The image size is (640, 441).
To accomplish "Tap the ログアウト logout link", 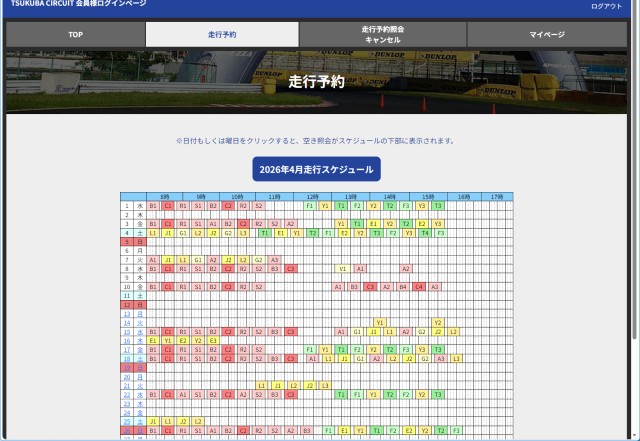I will pos(606,6).
